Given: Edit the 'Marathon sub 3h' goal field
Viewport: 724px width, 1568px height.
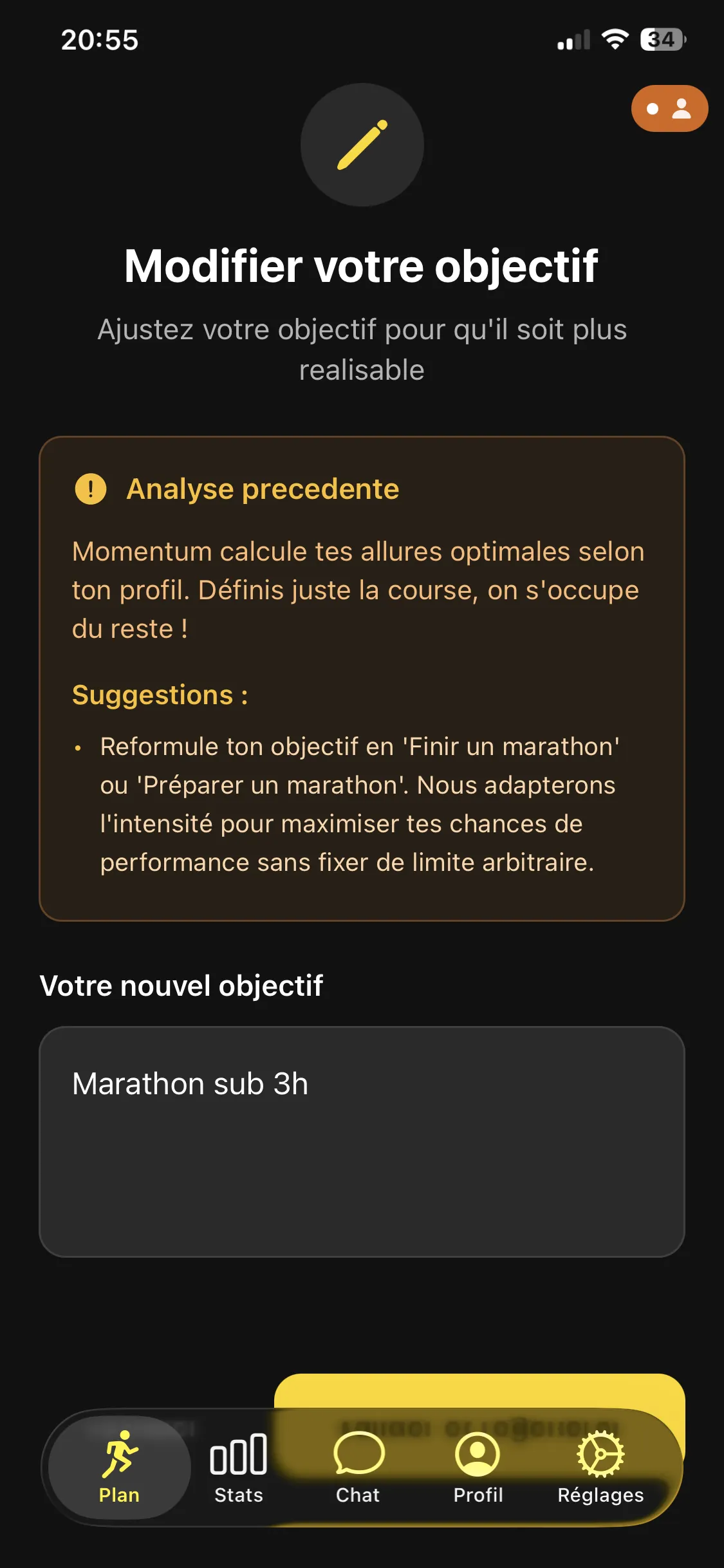Looking at the screenshot, I should coord(362,1141).
